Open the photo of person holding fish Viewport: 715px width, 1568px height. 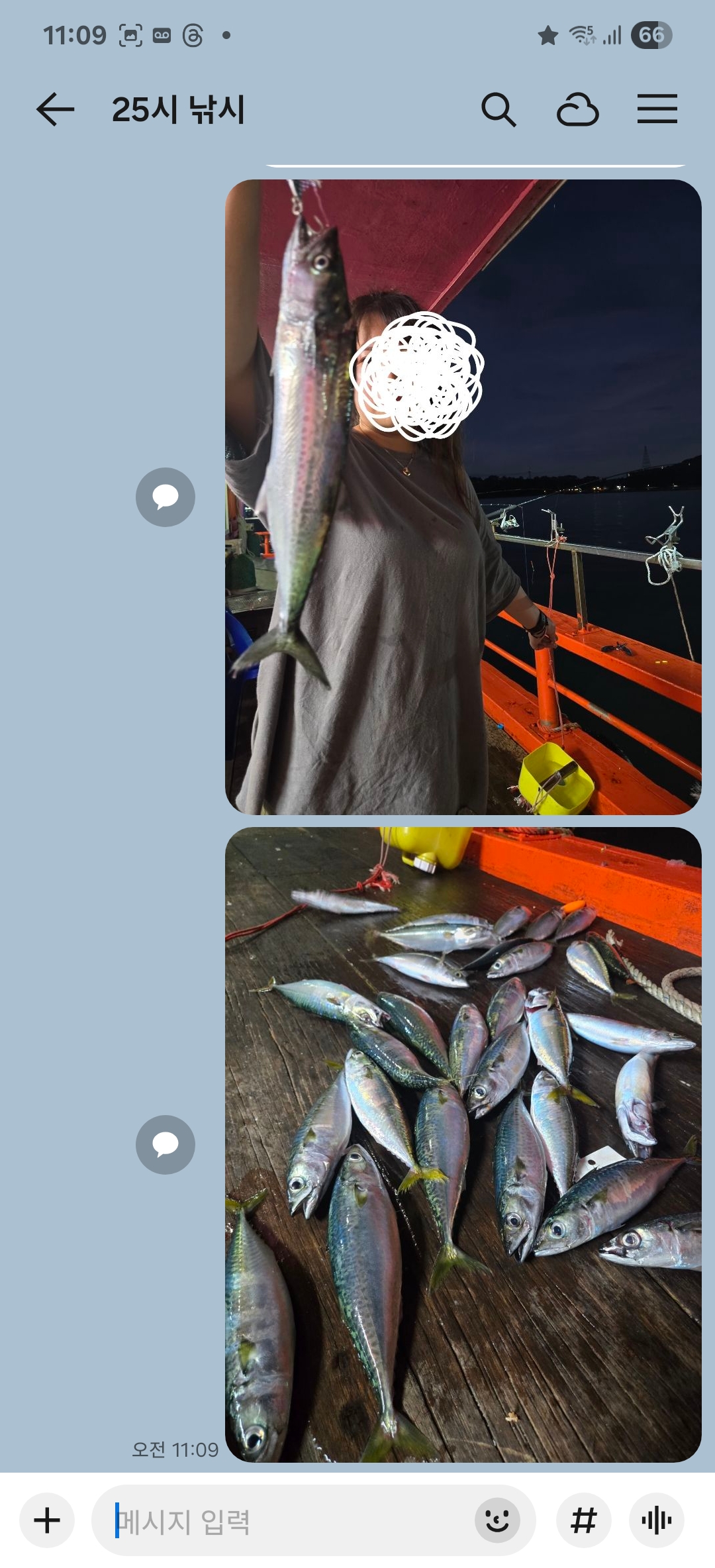[x=463, y=497]
